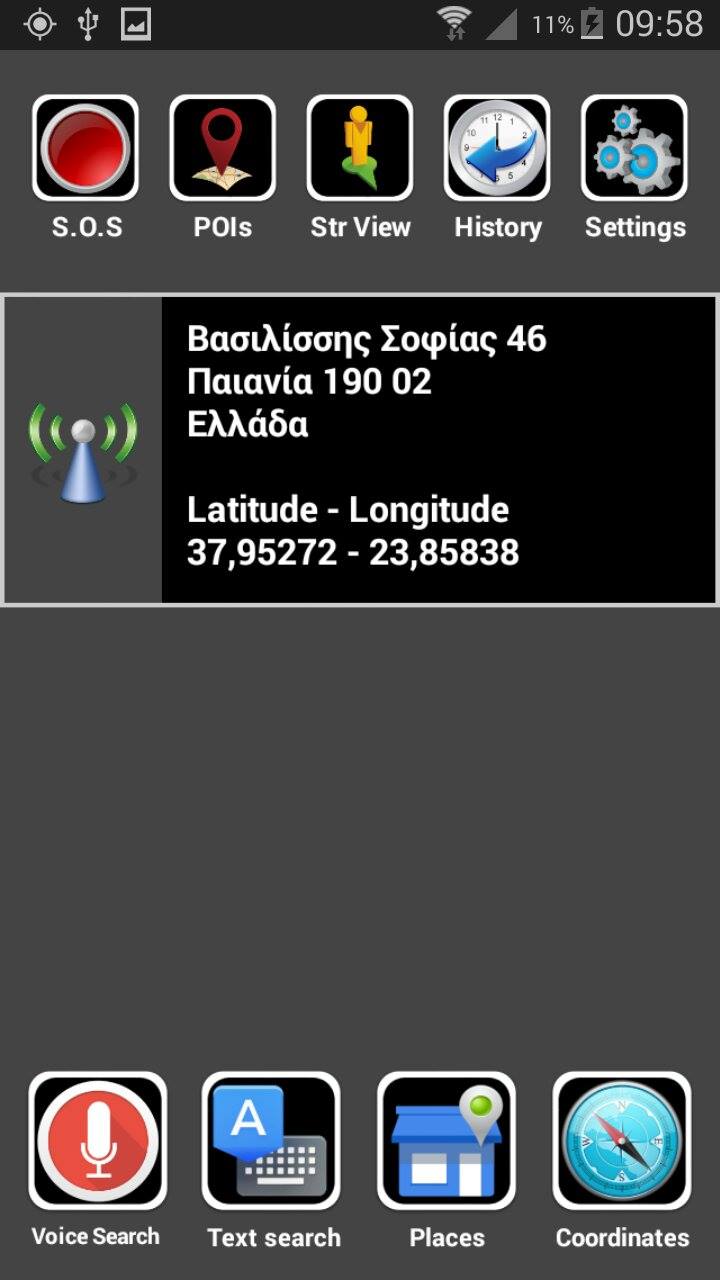Open the Settings gears
The height and width of the screenshot is (1280, 720).
(x=634, y=148)
